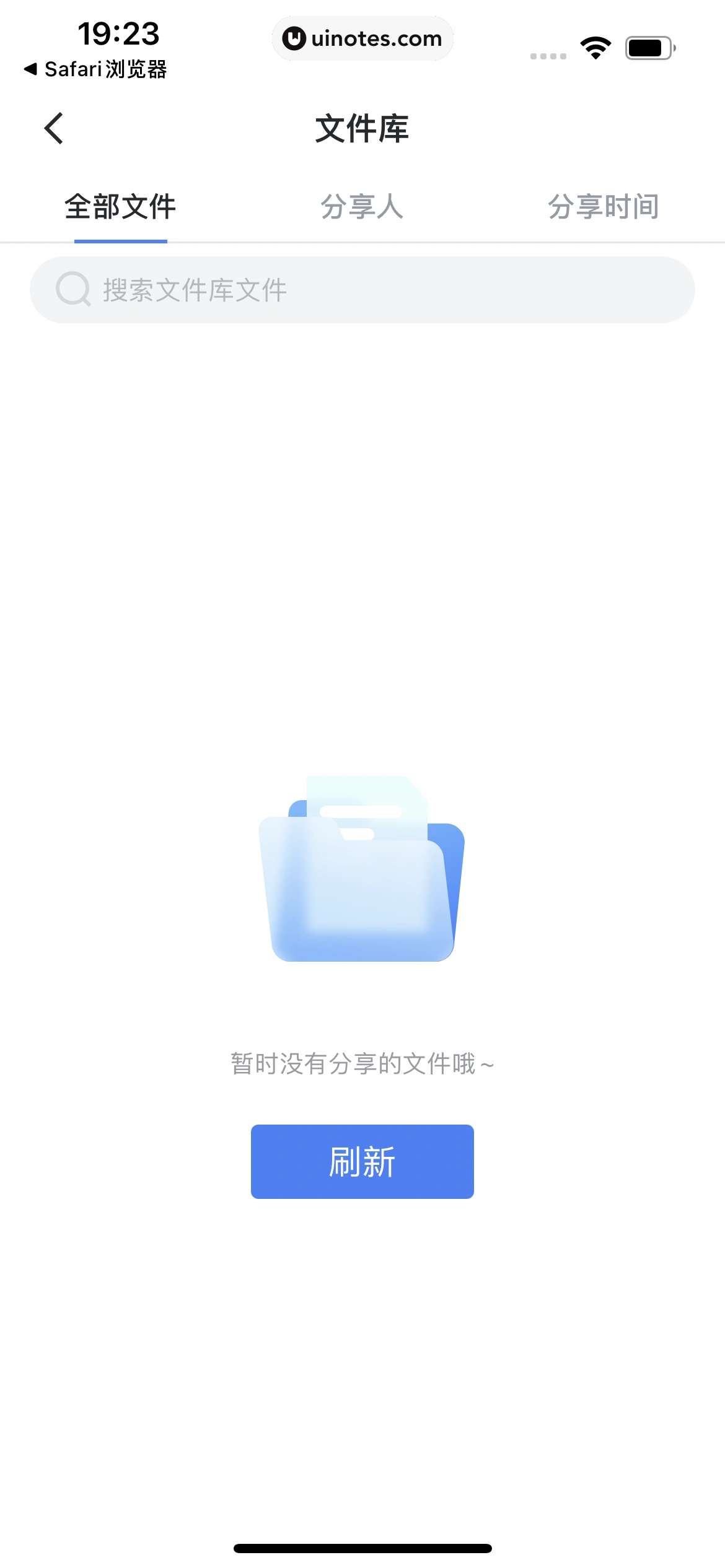Switch to the 分享人 tab
Image resolution: width=725 pixels, height=1568 pixels.
[362, 207]
